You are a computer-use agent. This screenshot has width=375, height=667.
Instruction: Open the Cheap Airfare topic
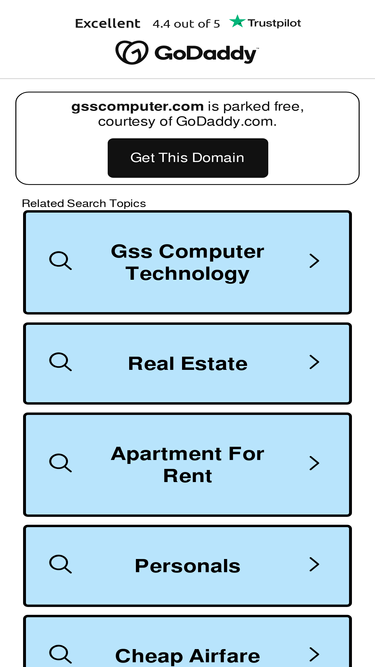[188, 641]
